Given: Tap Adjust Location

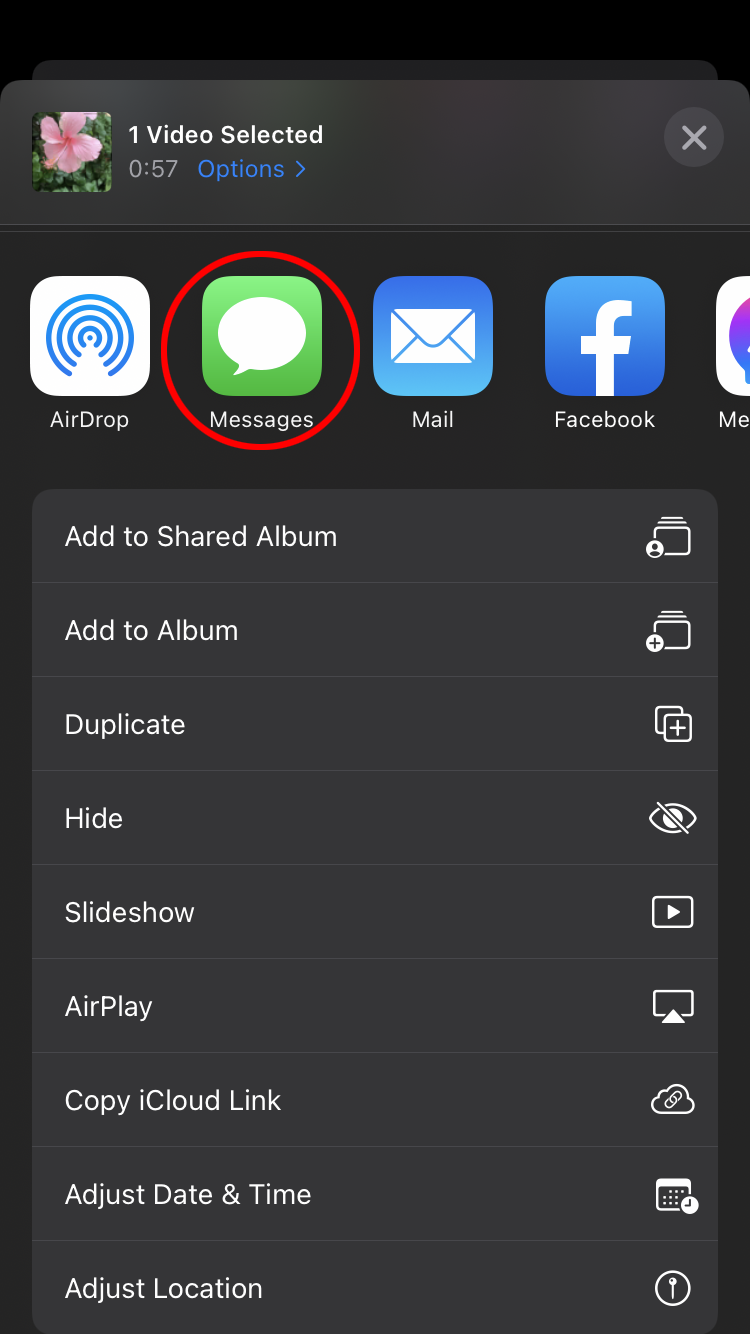Looking at the screenshot, I should coord(375,1288).
